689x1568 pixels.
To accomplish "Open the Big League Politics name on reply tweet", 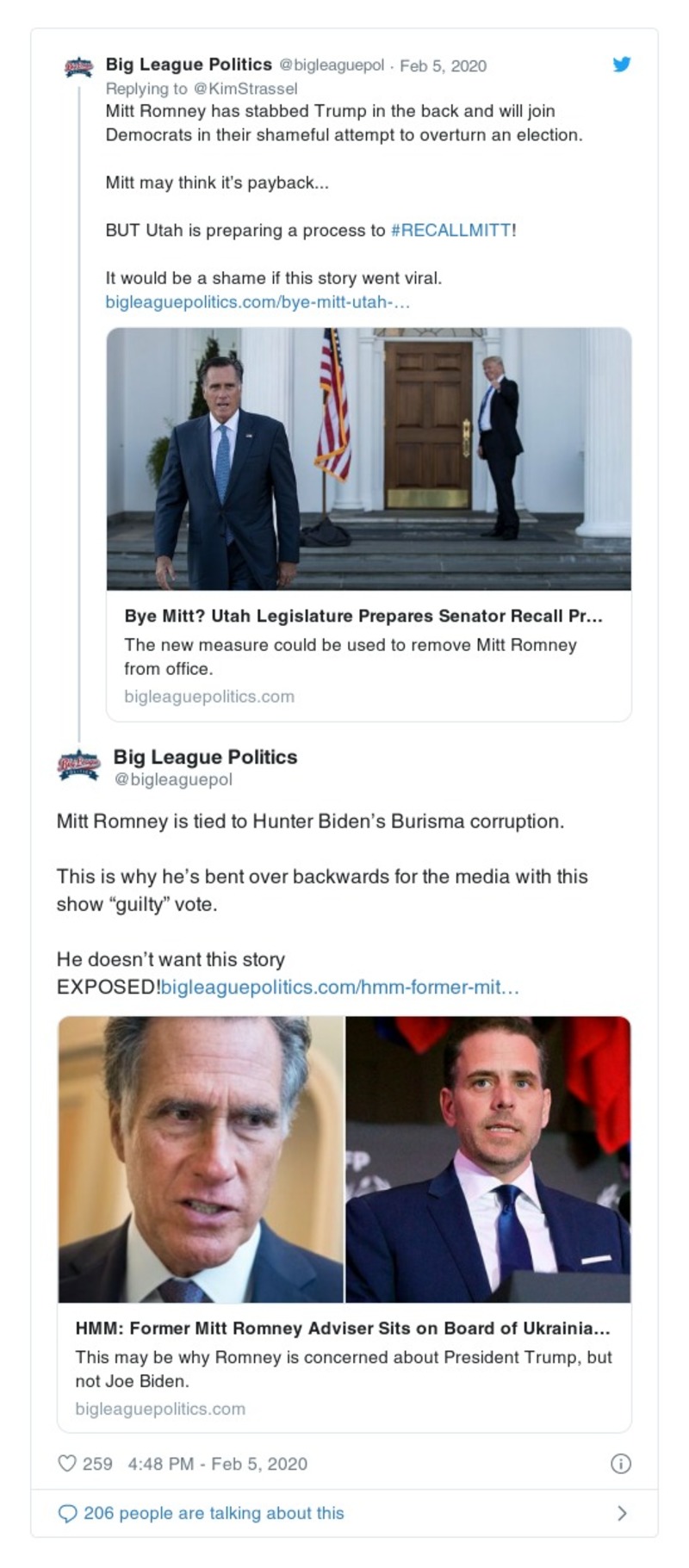I will click(x=189, y=65).
